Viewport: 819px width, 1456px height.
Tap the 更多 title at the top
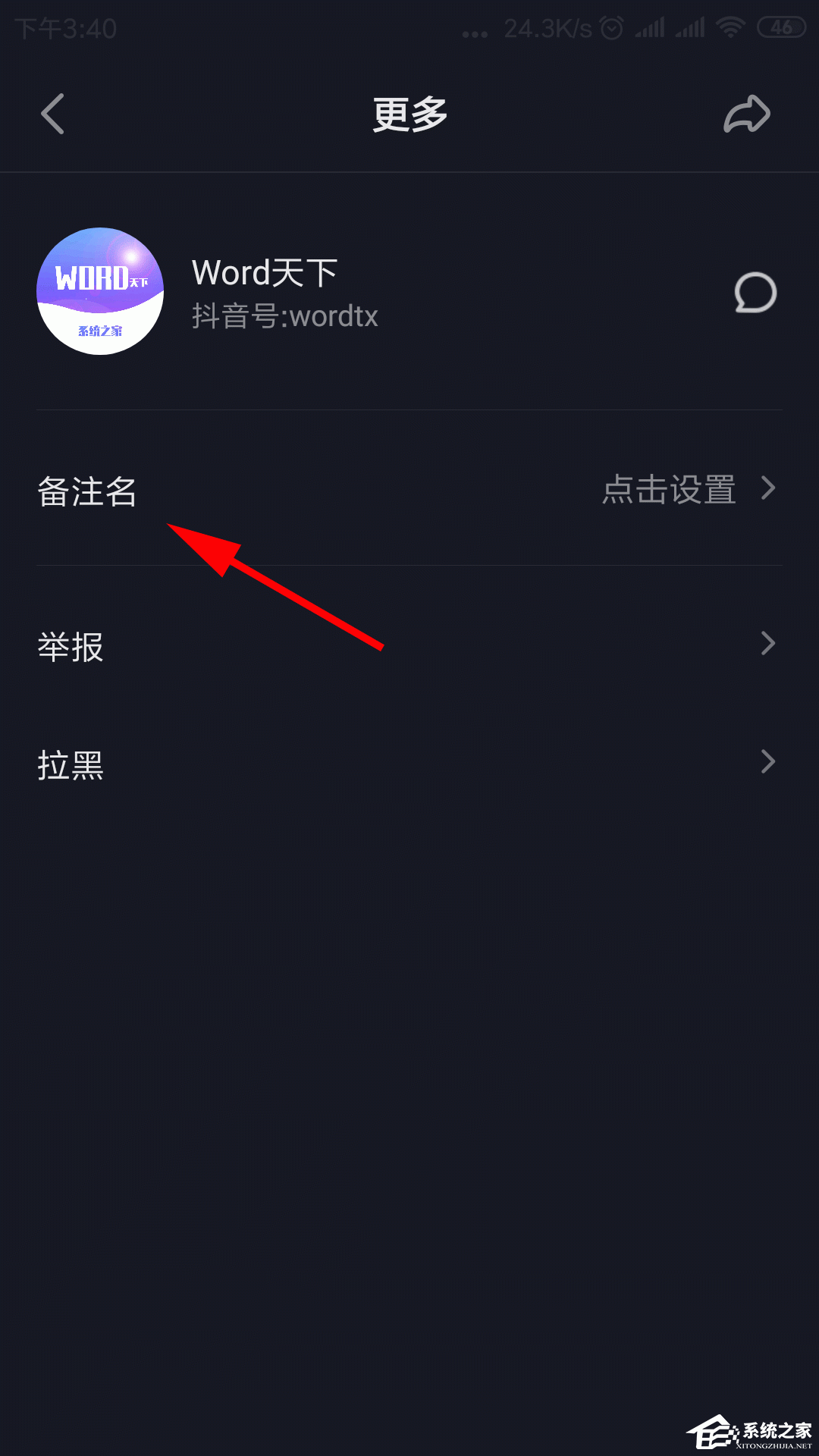[409, 112]
